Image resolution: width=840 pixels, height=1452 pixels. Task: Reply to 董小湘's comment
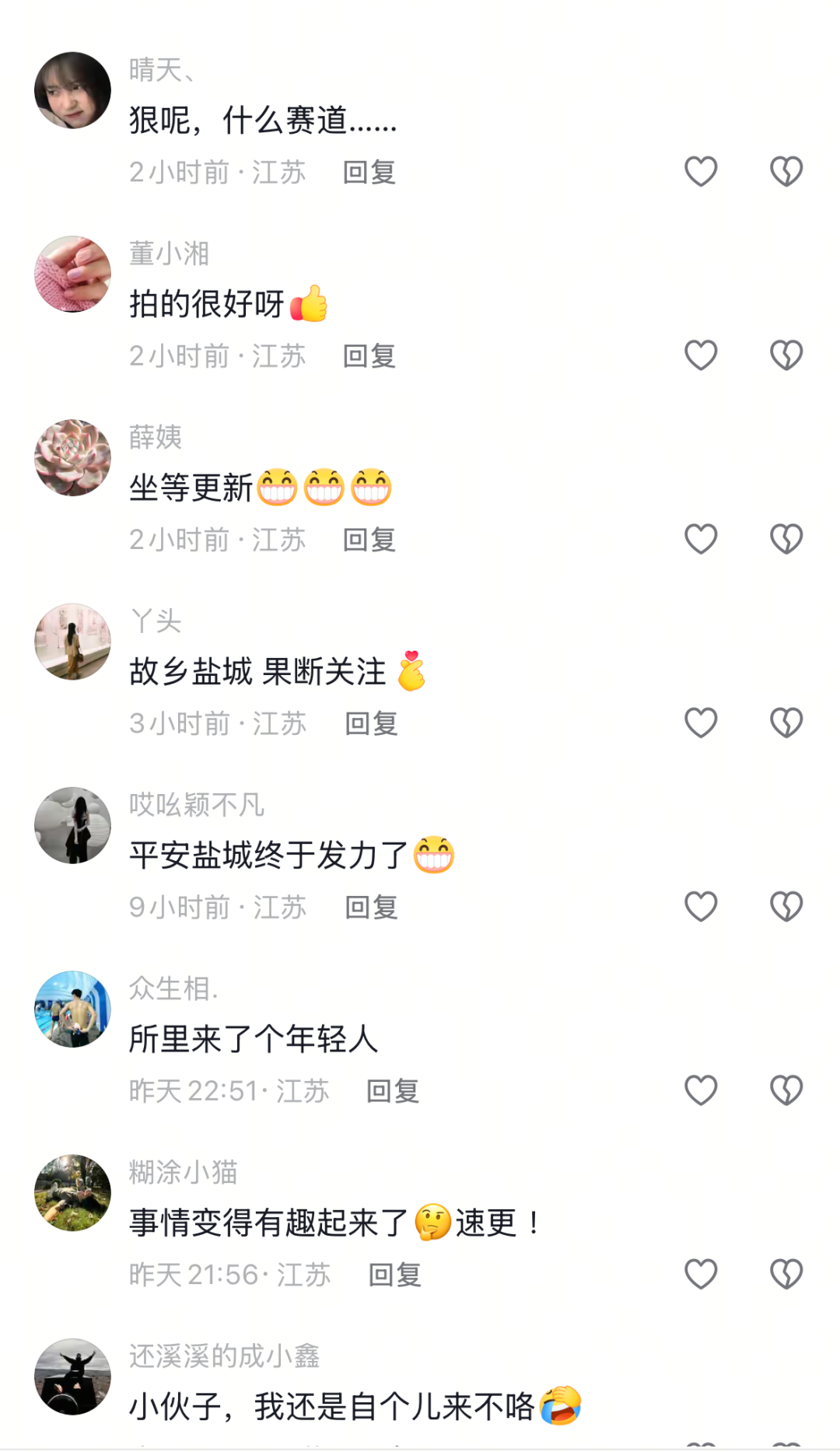pos(369,356)
